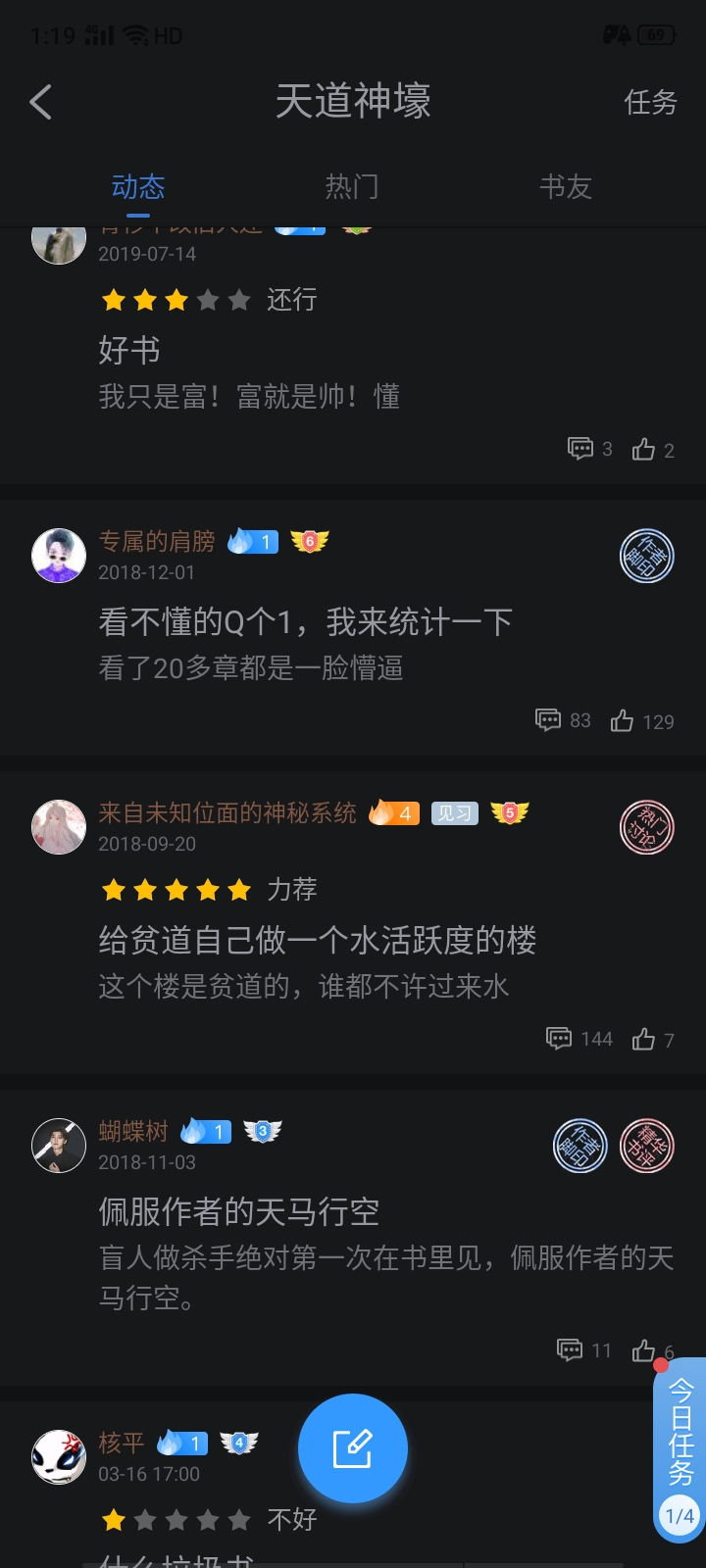Like the post by 专属的肩膀

pos(642,721)
